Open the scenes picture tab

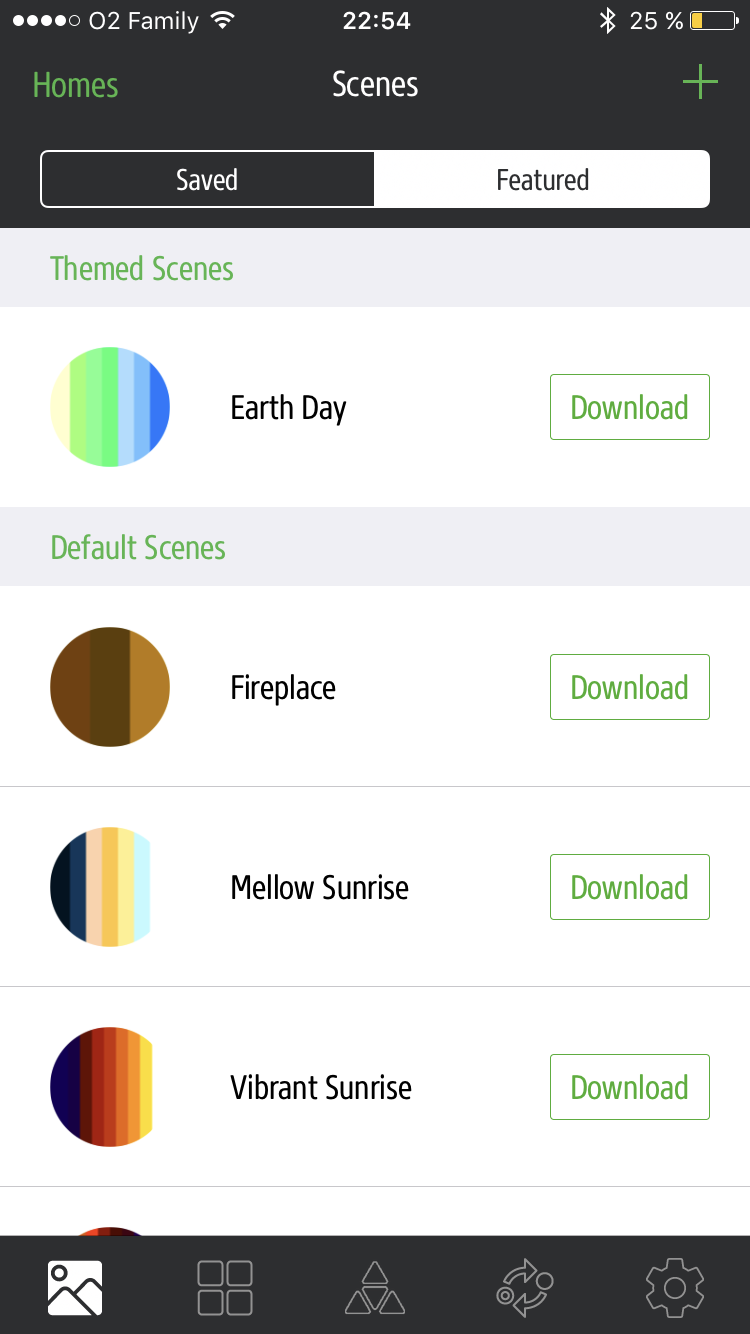[75, 1287]
